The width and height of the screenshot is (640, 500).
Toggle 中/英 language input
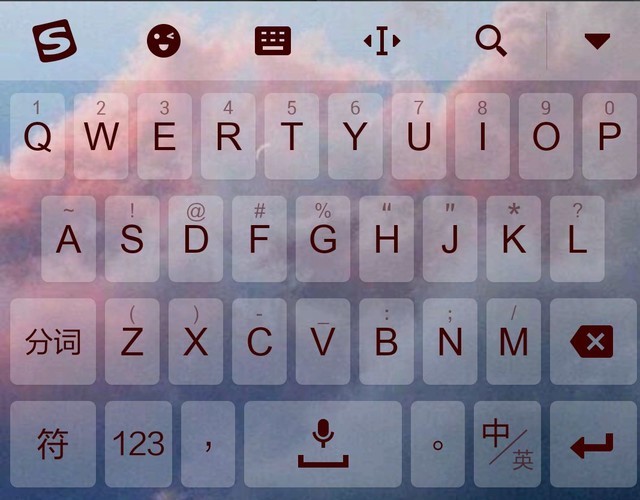click(508, 443)
